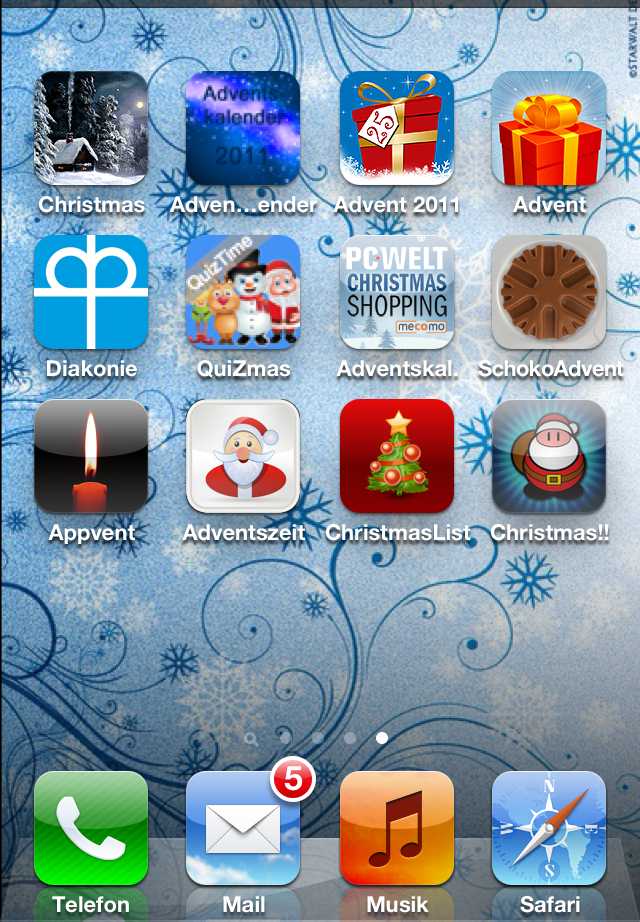Launch the Adventszeit Santa app
This screenshot has width=640, height=922.
(x=243, y=456)
